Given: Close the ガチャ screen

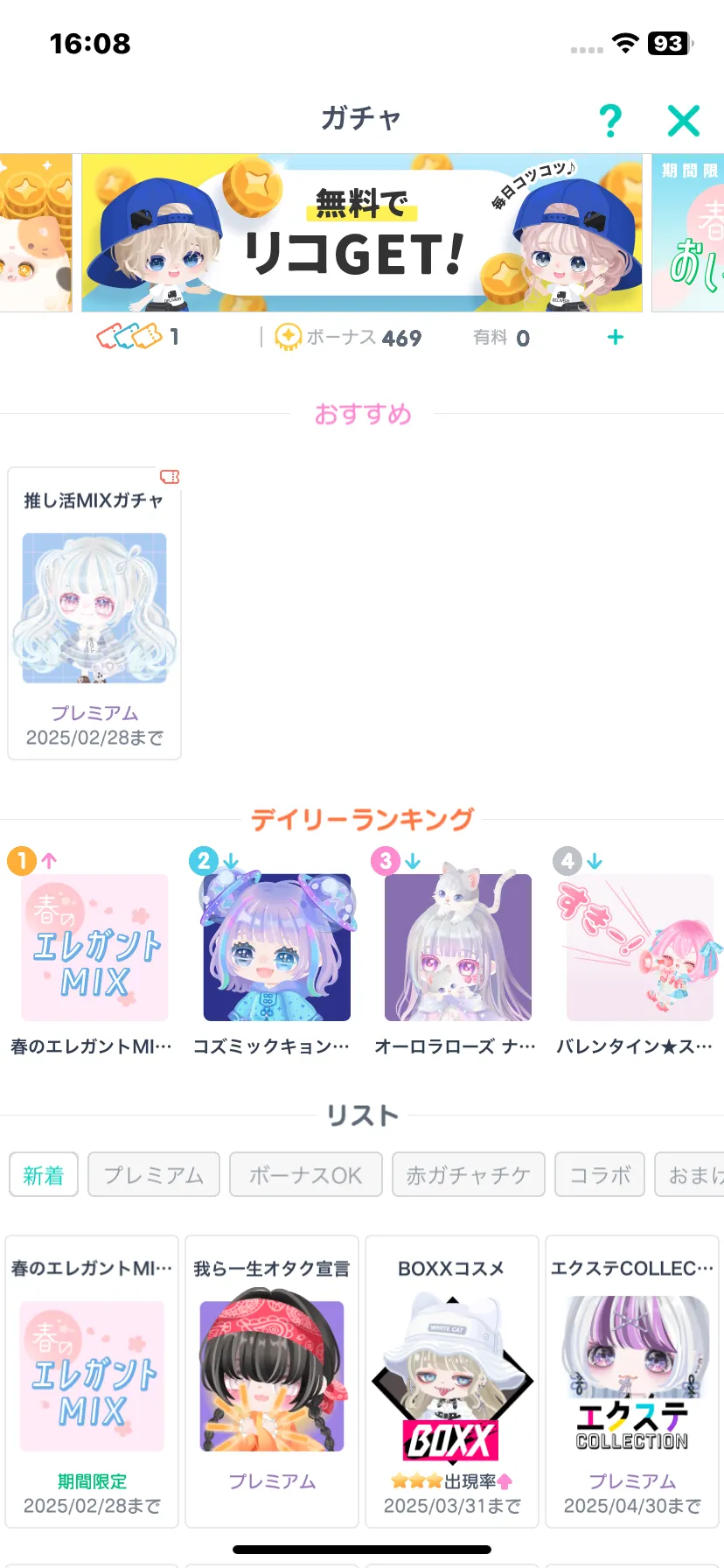Looking at the screenshot, I should 683,120.
